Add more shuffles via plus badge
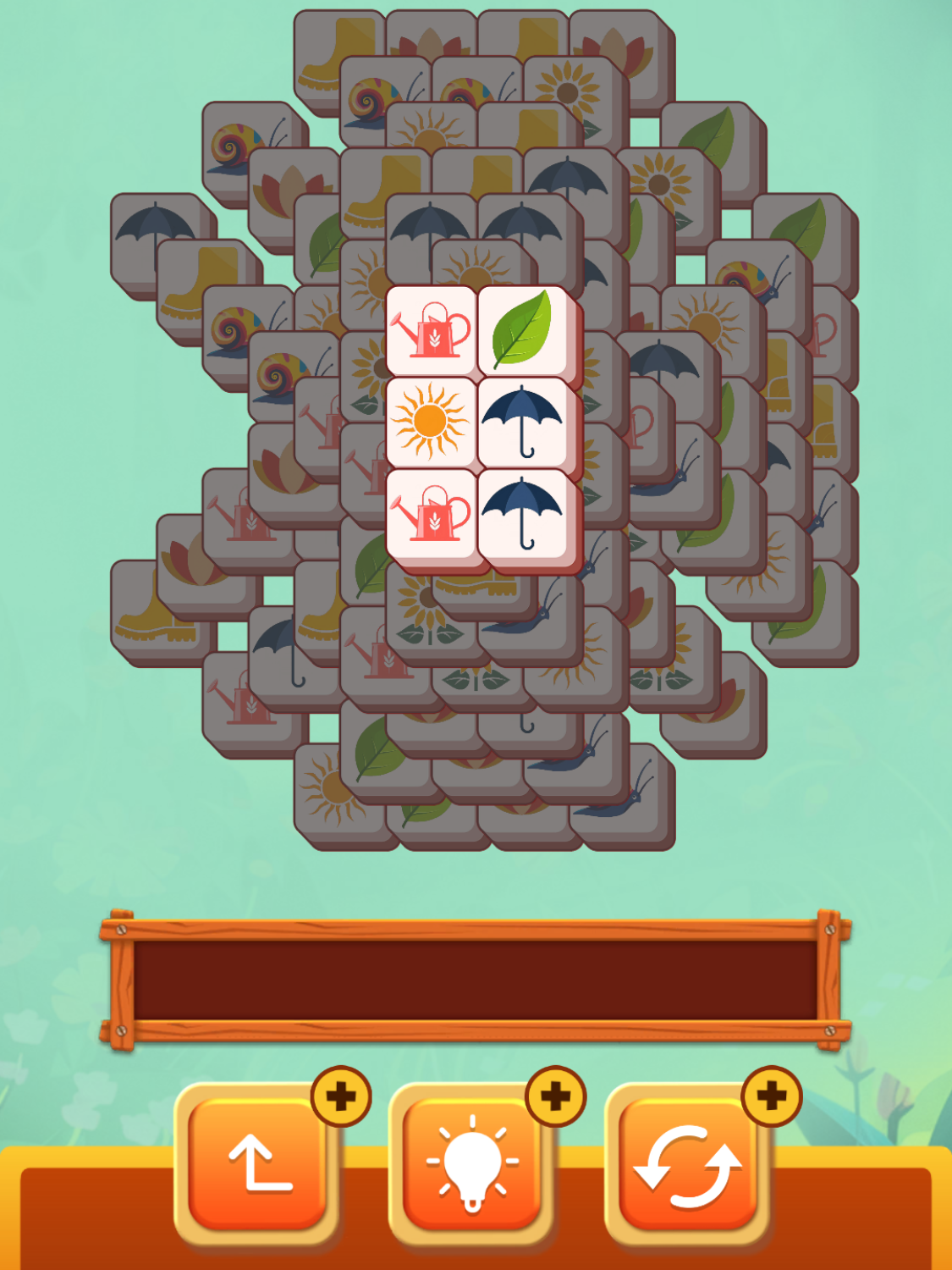The width and height of the screenshot is (952, 1270). (x=771, y=1096)
